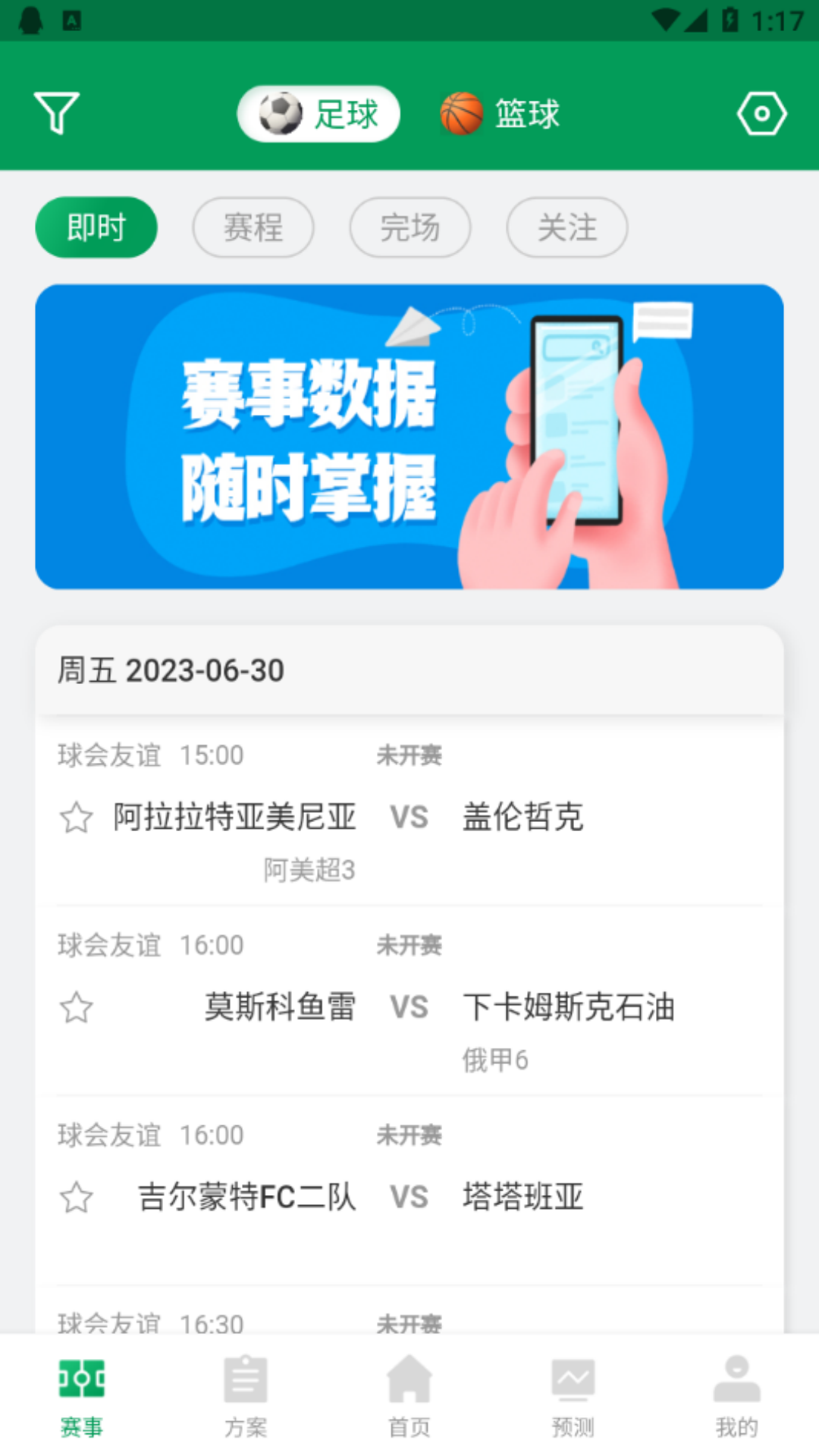Image resolution: width=819 pixels, height=1456 pixels.
Task: Favorite the 阿拉拉特亚美尼亚 vs 盖伦哲克 match star
Action: 76,817
